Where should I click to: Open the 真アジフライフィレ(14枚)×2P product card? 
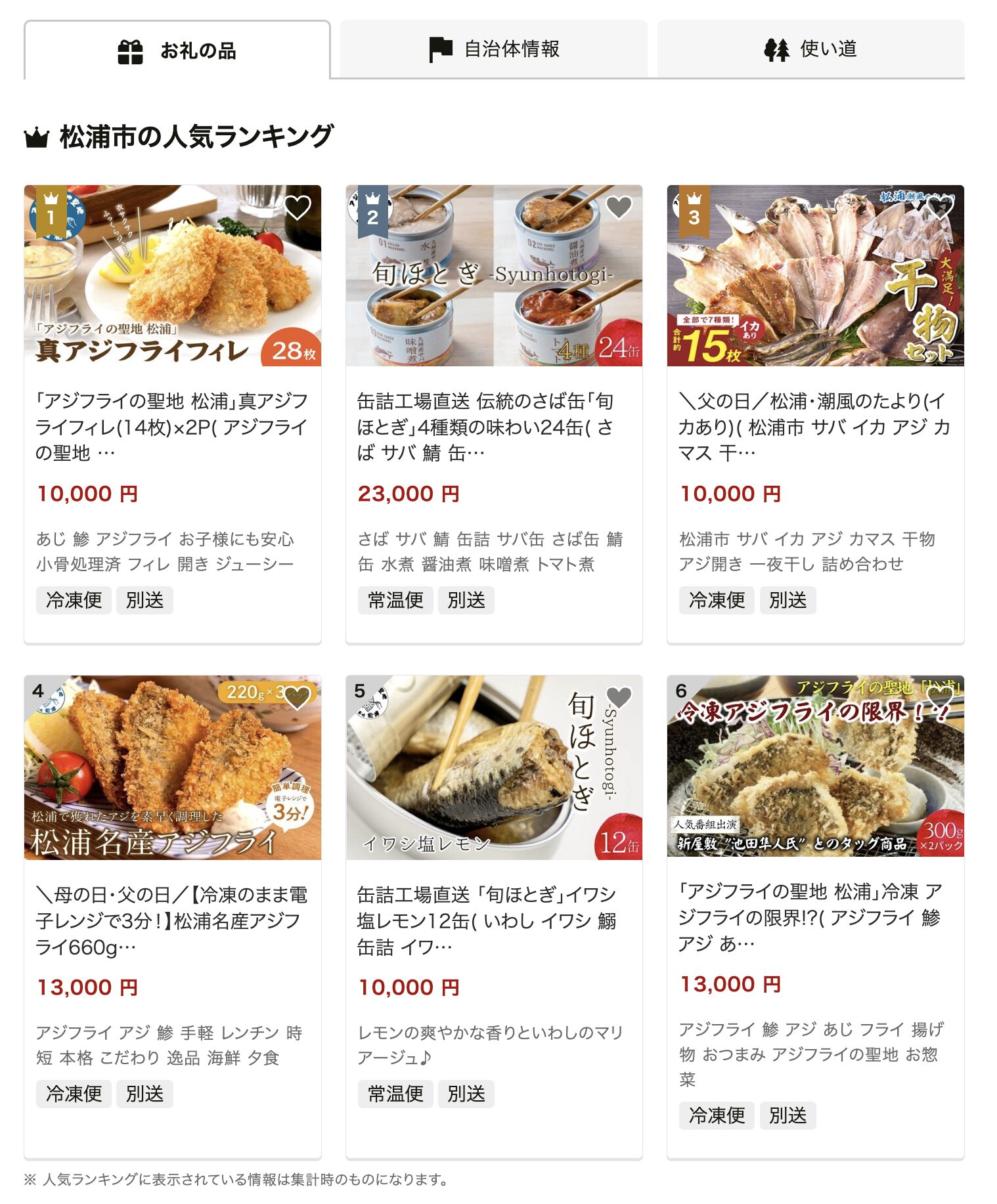171,427
